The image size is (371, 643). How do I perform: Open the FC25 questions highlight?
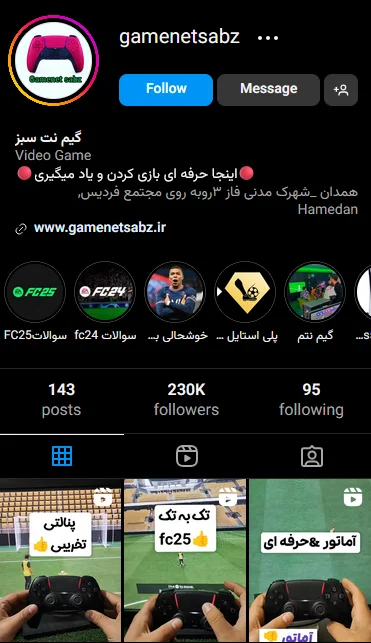pyautogui.click(x=35, y=292)
